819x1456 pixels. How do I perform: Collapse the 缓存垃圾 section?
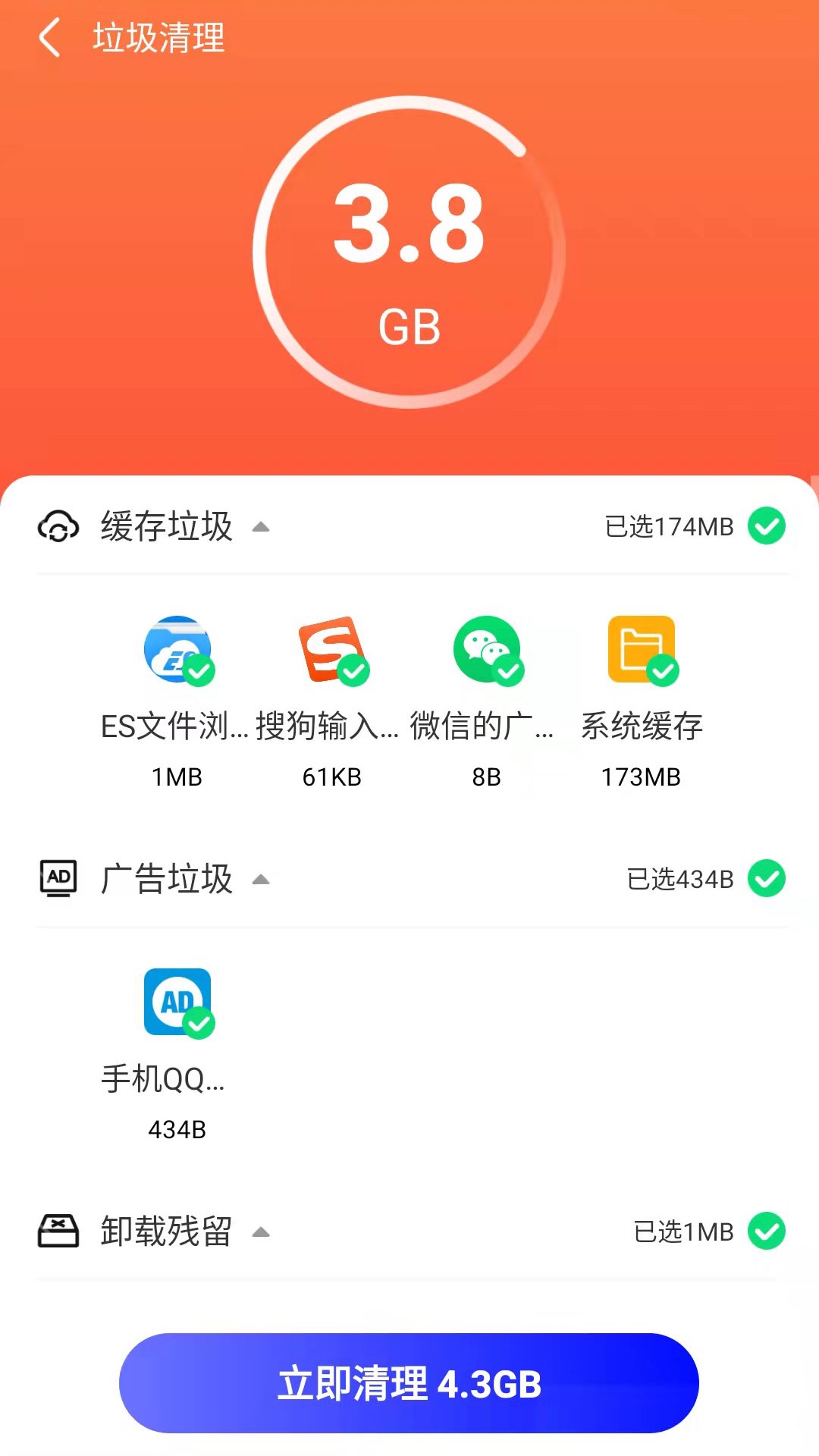tap(261, 527)
